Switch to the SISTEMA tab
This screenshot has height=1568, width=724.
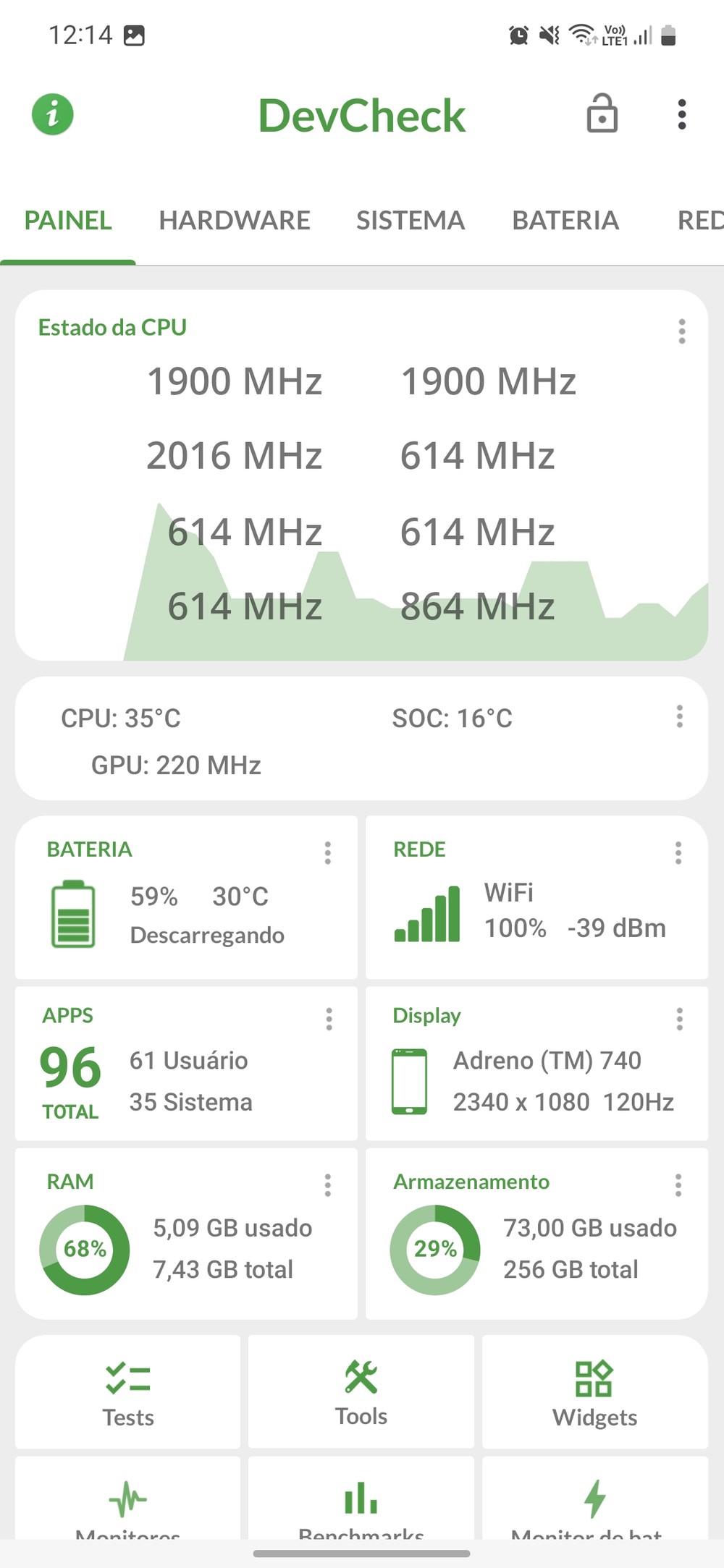[410, 221]
